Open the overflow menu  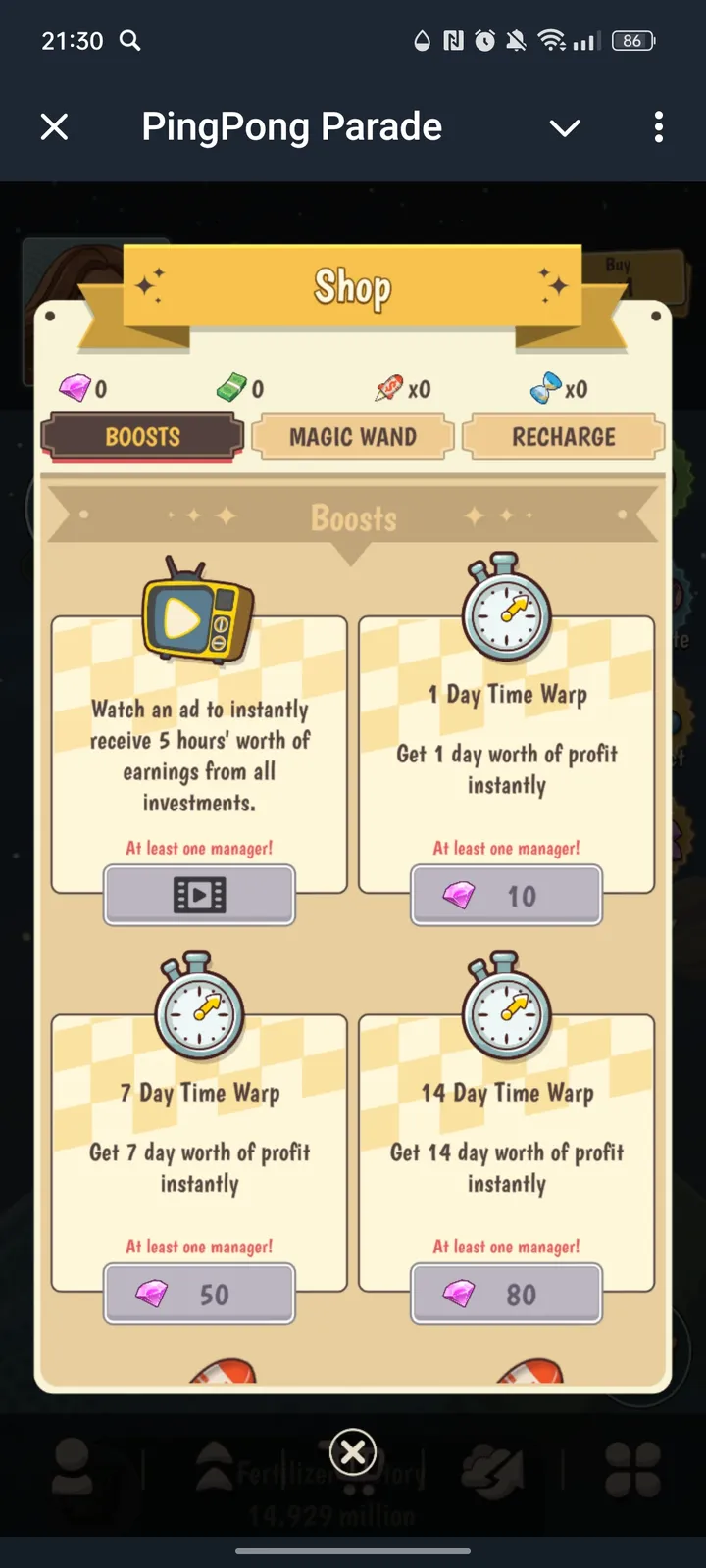click(x=658, y=126)
